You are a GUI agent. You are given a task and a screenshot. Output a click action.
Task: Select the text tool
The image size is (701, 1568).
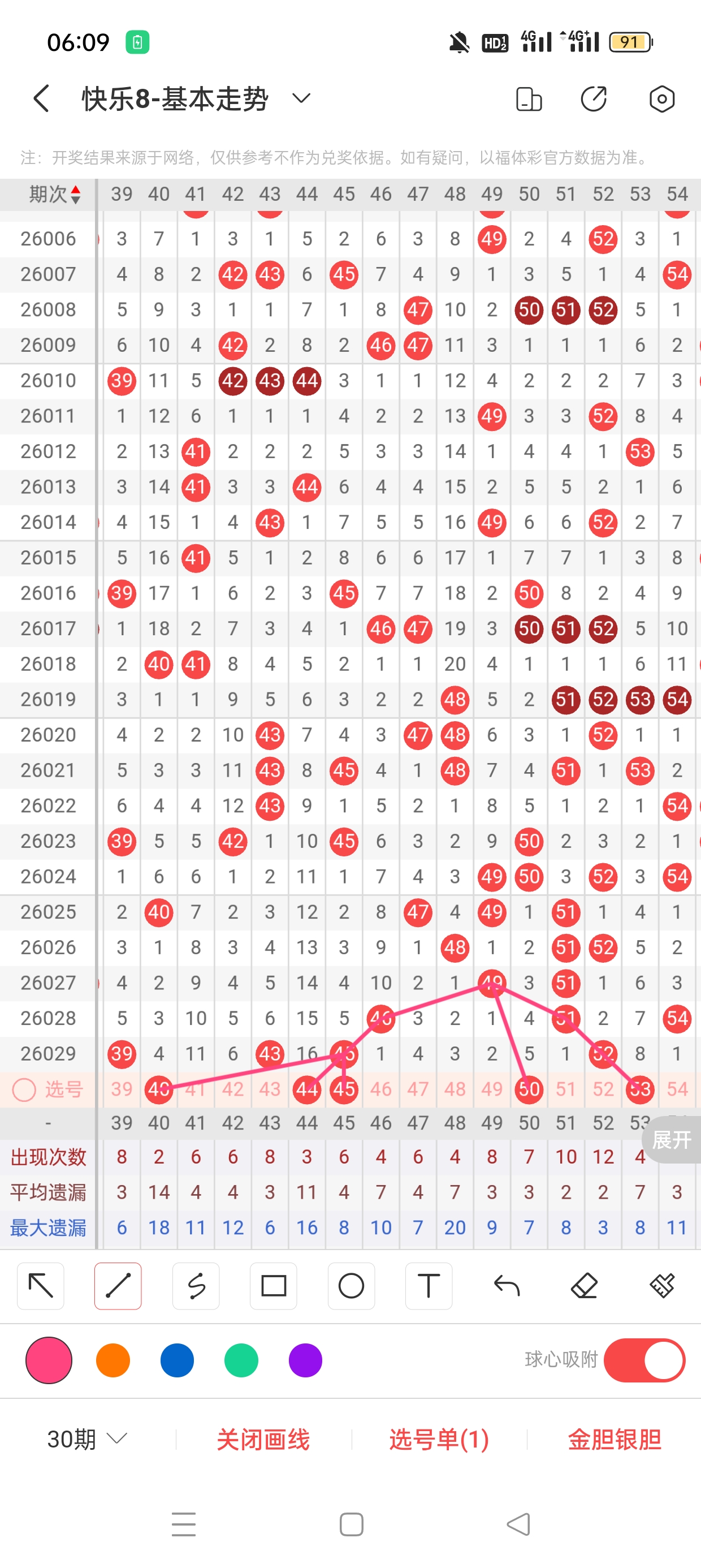[x=429, y=1286]
